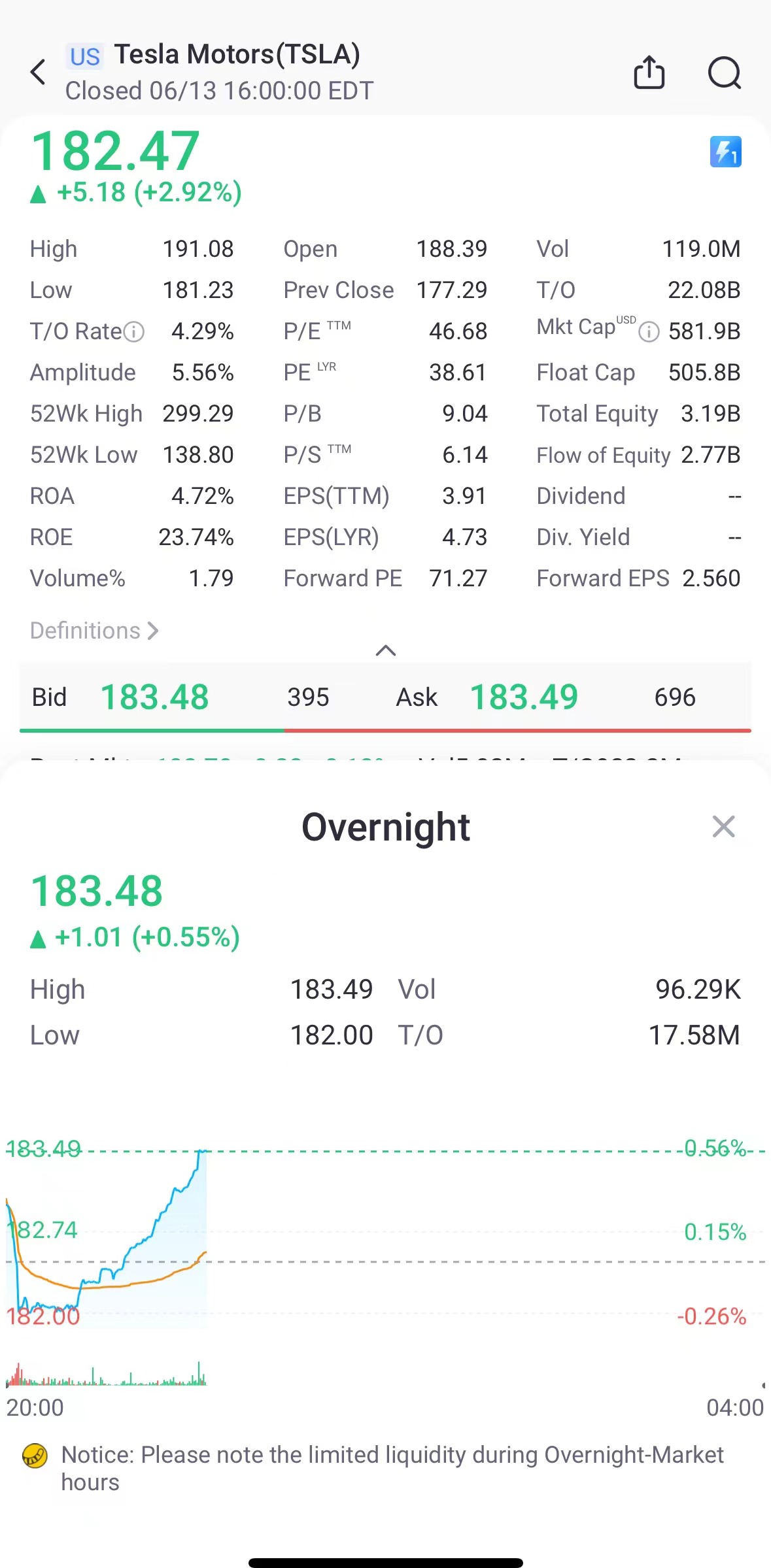Open the search magnifier icon
The width and height of the screenshot is (771, 1568).
pyautogui.click(x=725, y=72)
